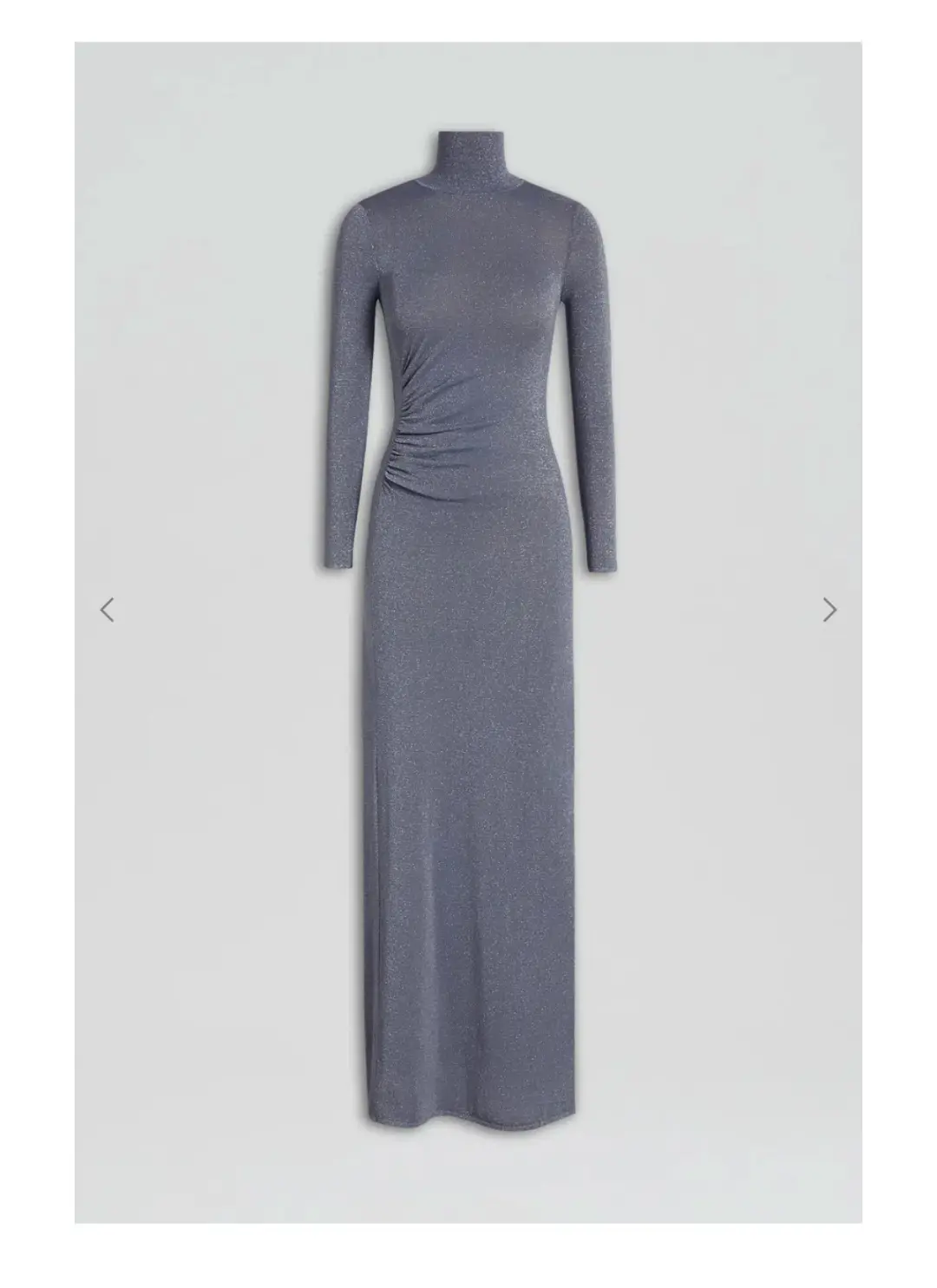Viewport: 937px width, 1288px height.
Task: Show the next product image
Action: [x=829, y=611]
